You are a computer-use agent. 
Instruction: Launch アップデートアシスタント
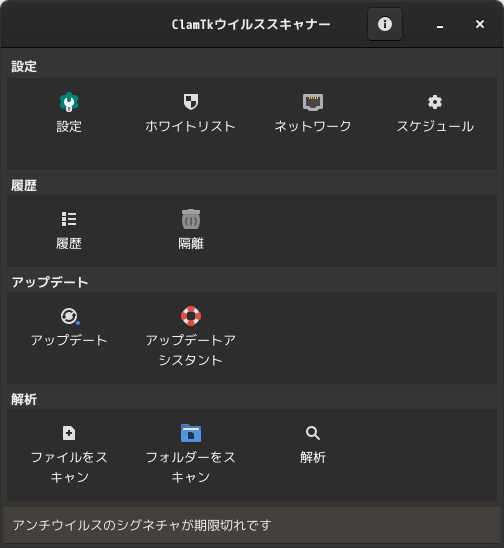click(190, 336)
